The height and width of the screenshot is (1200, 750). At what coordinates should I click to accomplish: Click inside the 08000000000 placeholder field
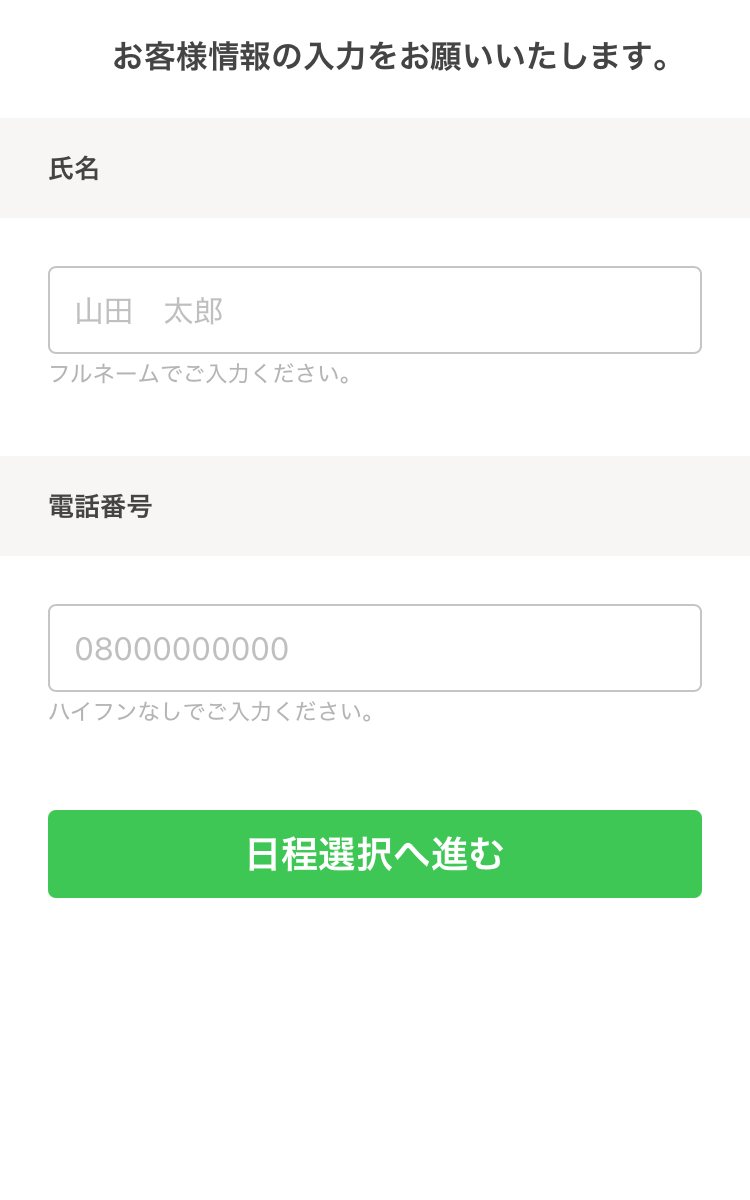click(x=375, y=648)
